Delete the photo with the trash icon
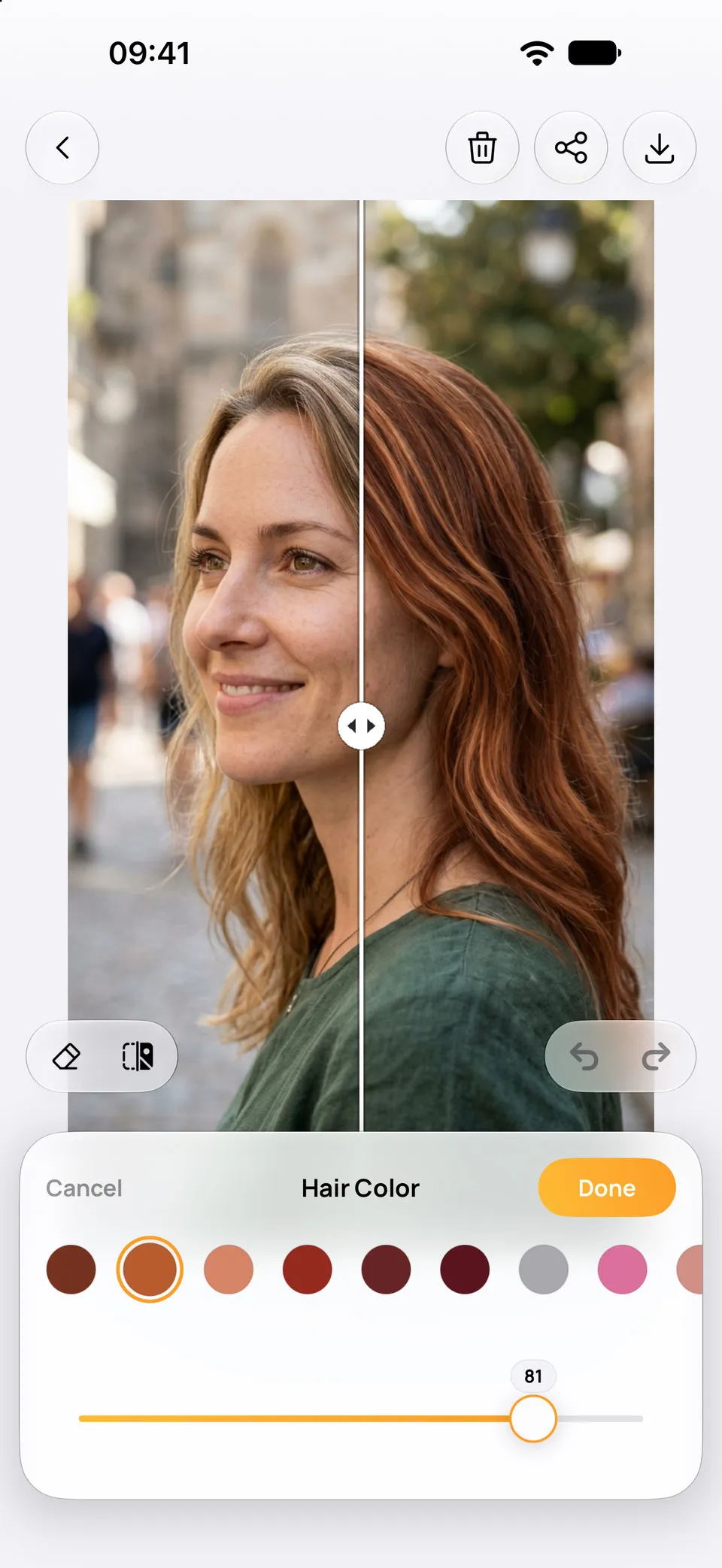 482,147
